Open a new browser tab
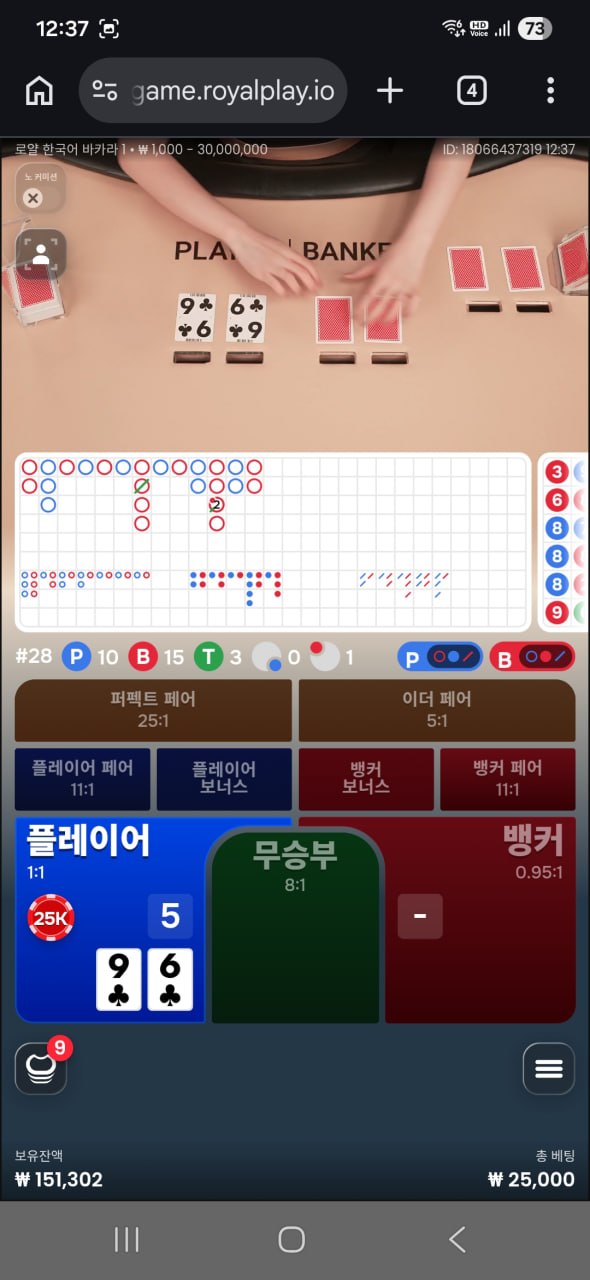 389,91
